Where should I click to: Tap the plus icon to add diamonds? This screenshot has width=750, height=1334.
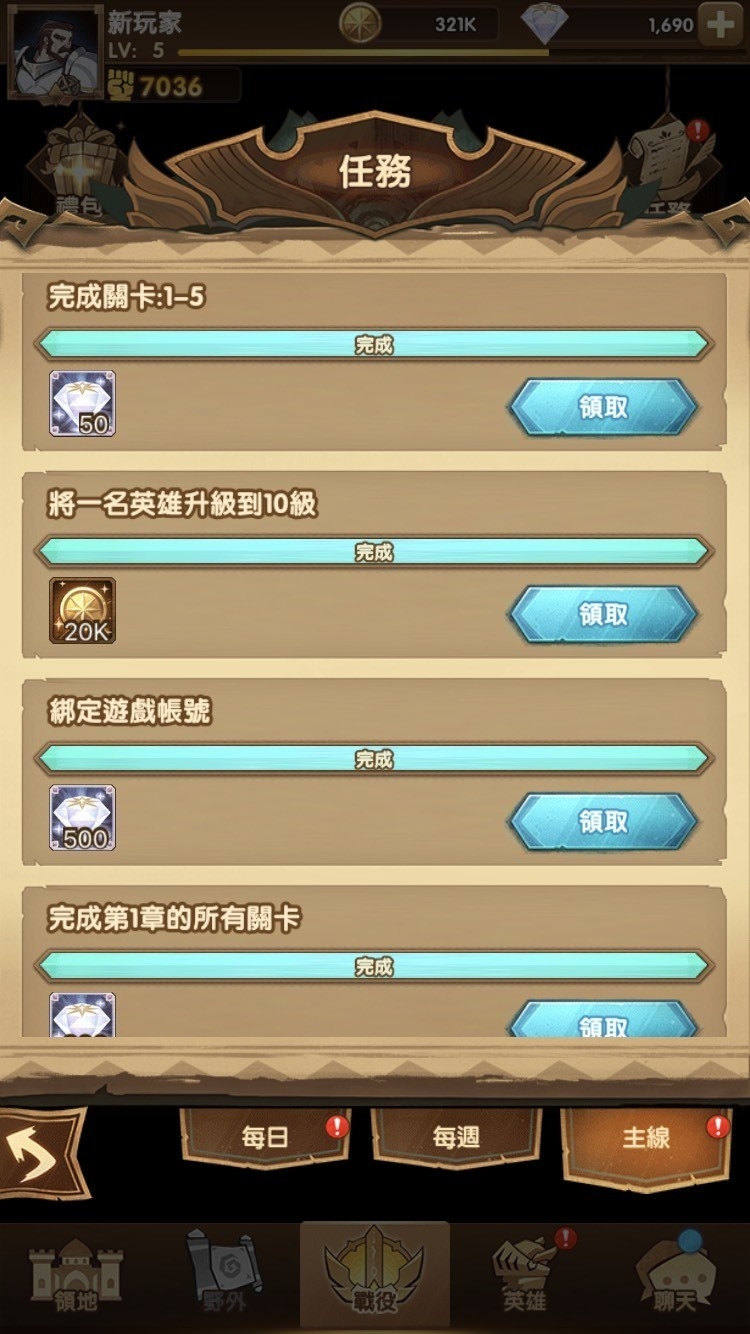pos(720,25)
